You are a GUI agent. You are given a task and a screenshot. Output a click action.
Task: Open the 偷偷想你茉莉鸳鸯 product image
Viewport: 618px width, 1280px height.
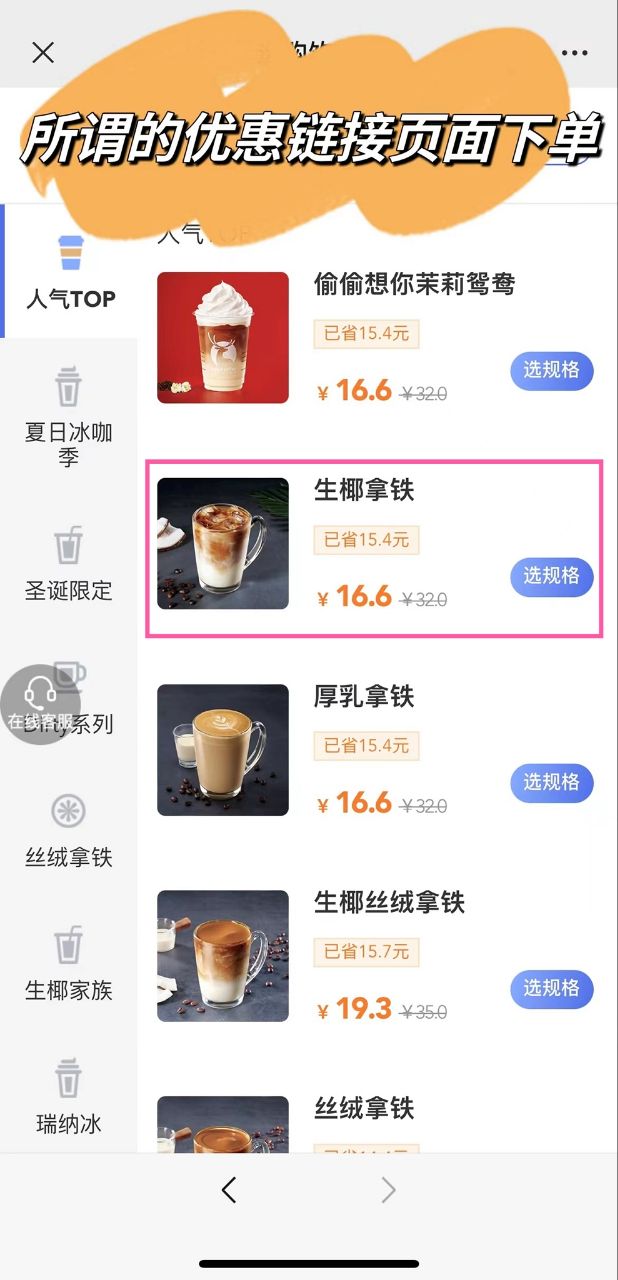[223, 338]
